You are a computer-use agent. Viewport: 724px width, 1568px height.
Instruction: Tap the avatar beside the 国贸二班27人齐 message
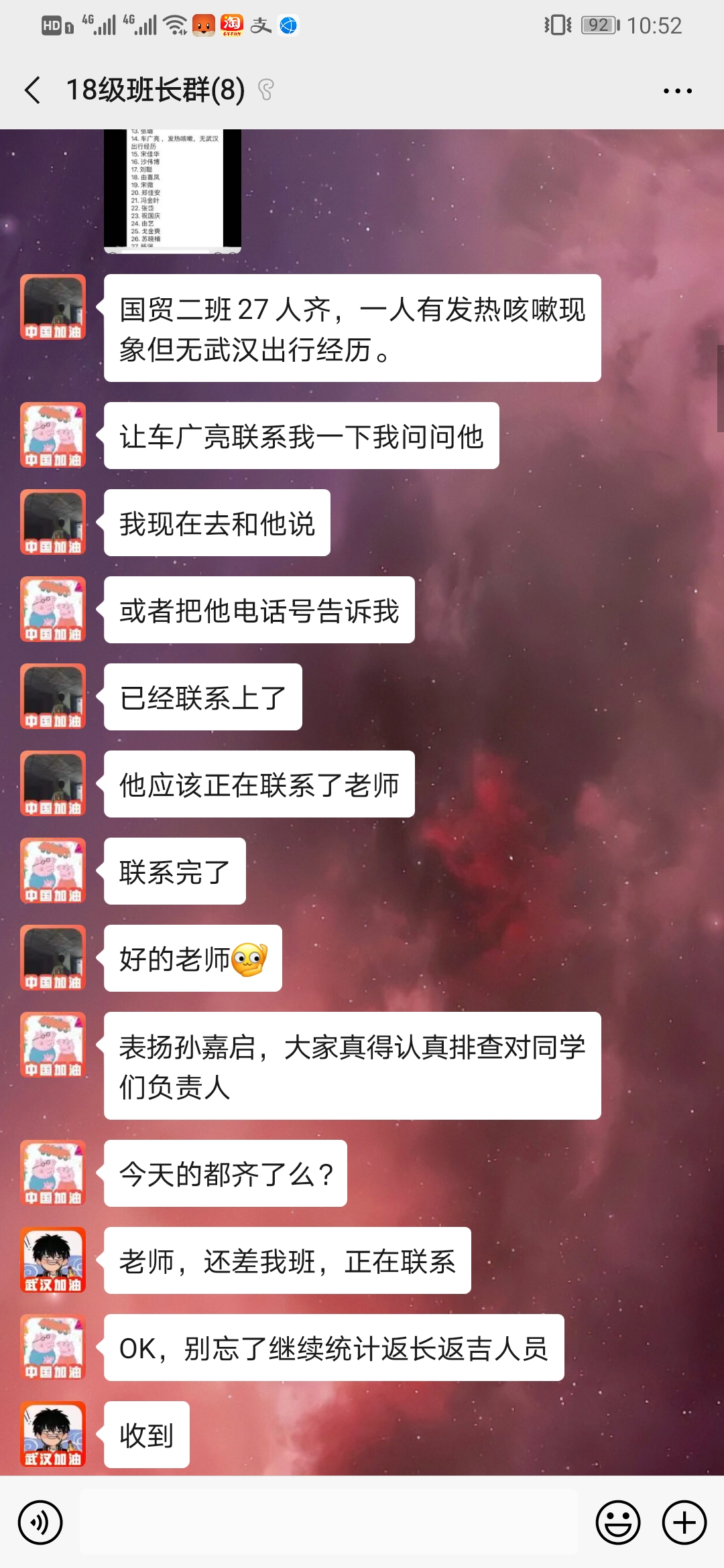point(53,307)
